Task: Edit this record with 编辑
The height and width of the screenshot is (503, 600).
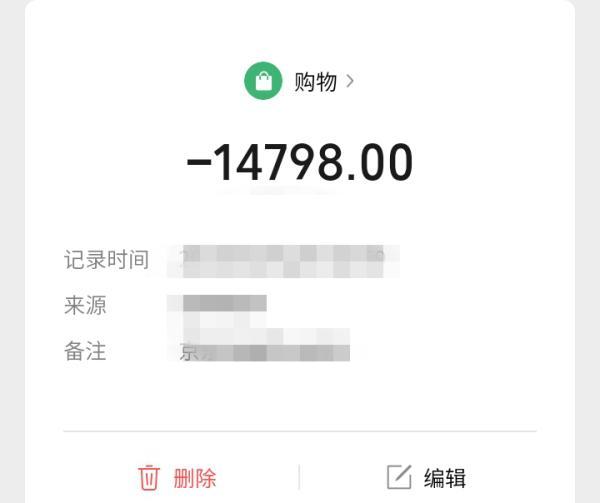Action: tap(427, 477)
